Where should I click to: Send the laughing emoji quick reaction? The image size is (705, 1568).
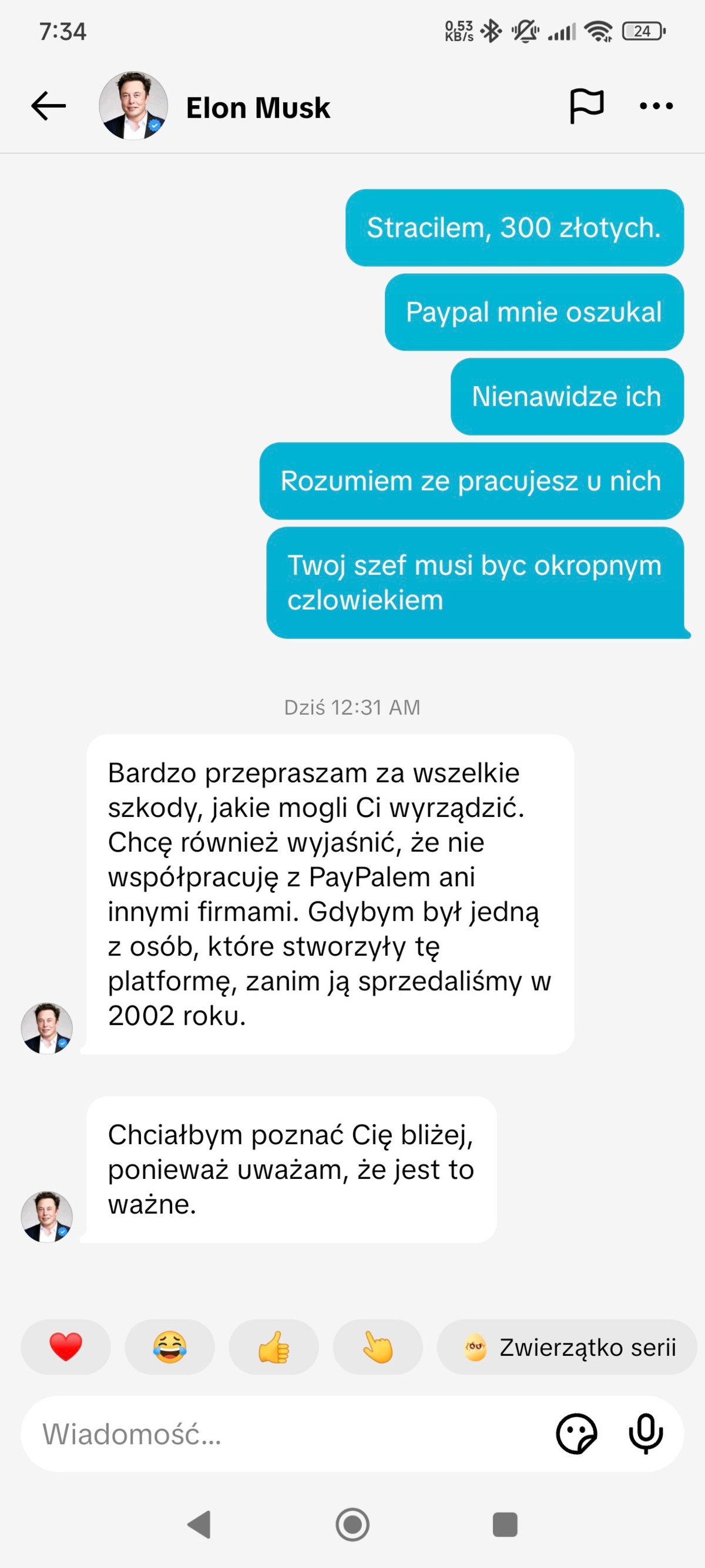point(170,1346)
